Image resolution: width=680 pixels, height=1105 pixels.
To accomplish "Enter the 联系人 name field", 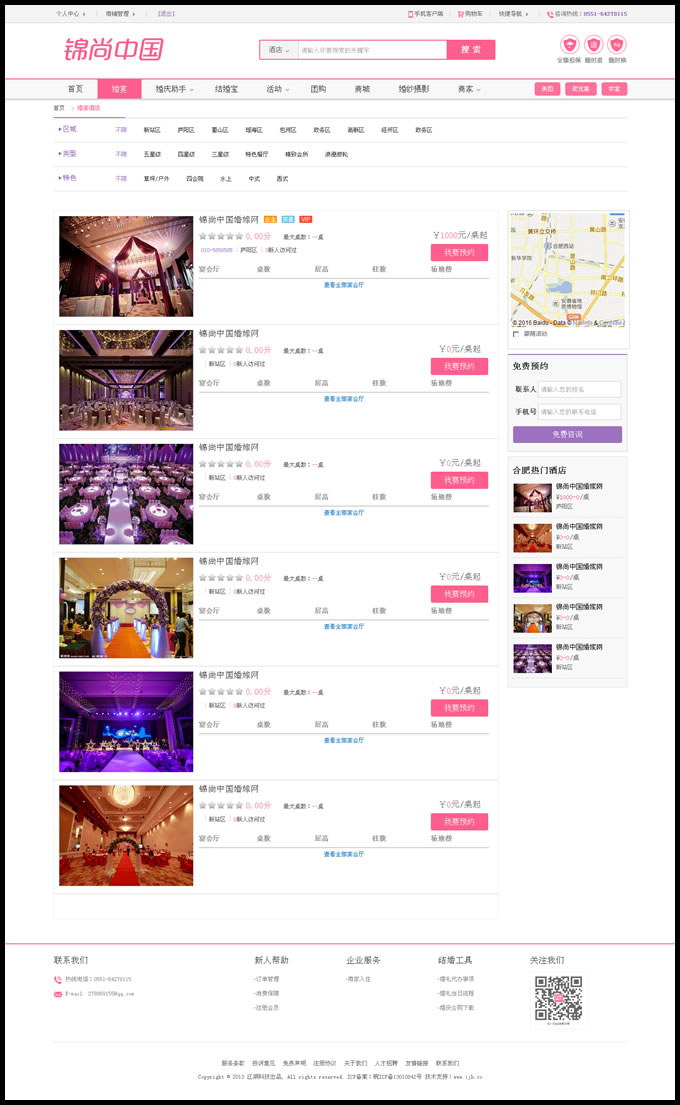I will (x=580, y=389).
